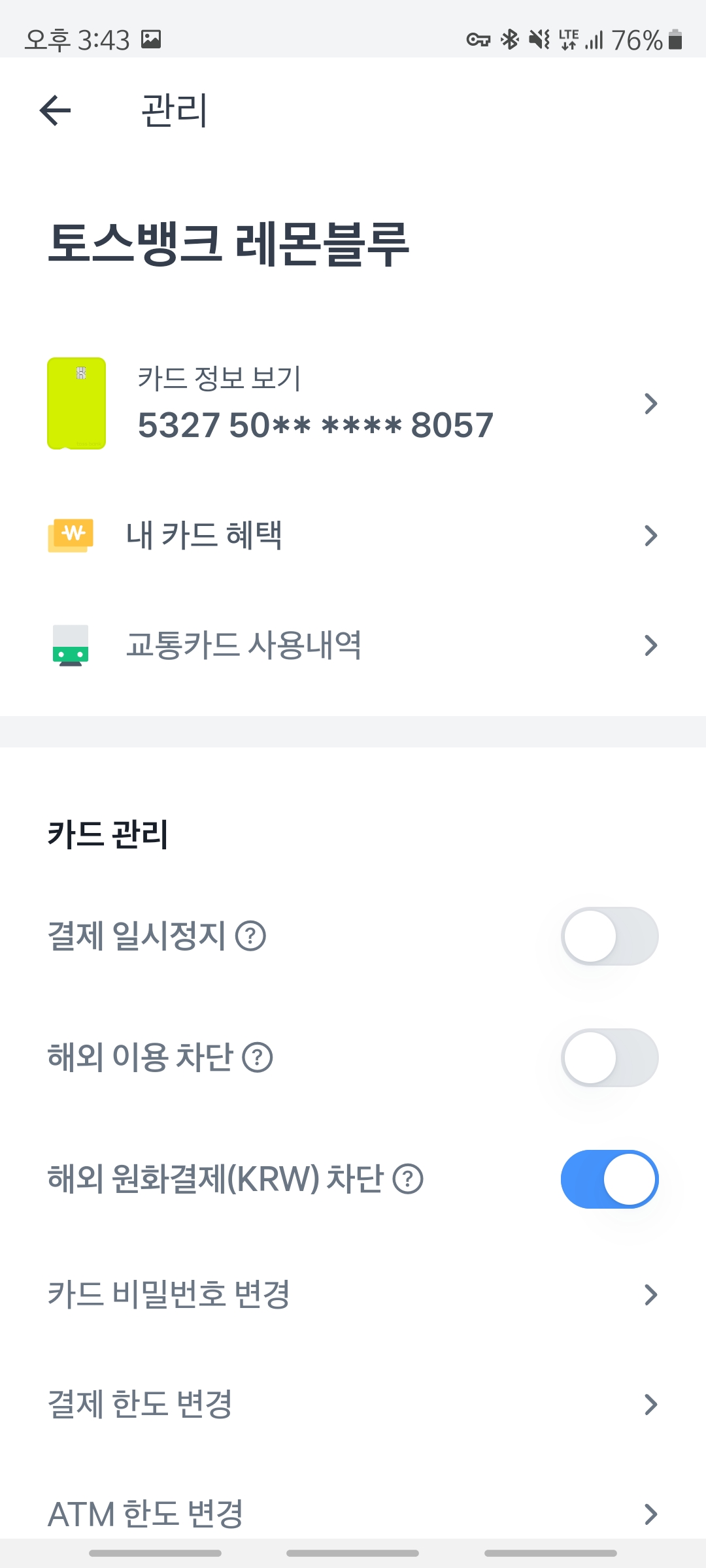Open 카드 비밀번호 변경
The height and width of the screenshot is (1568, 706).
[353, 1294]
